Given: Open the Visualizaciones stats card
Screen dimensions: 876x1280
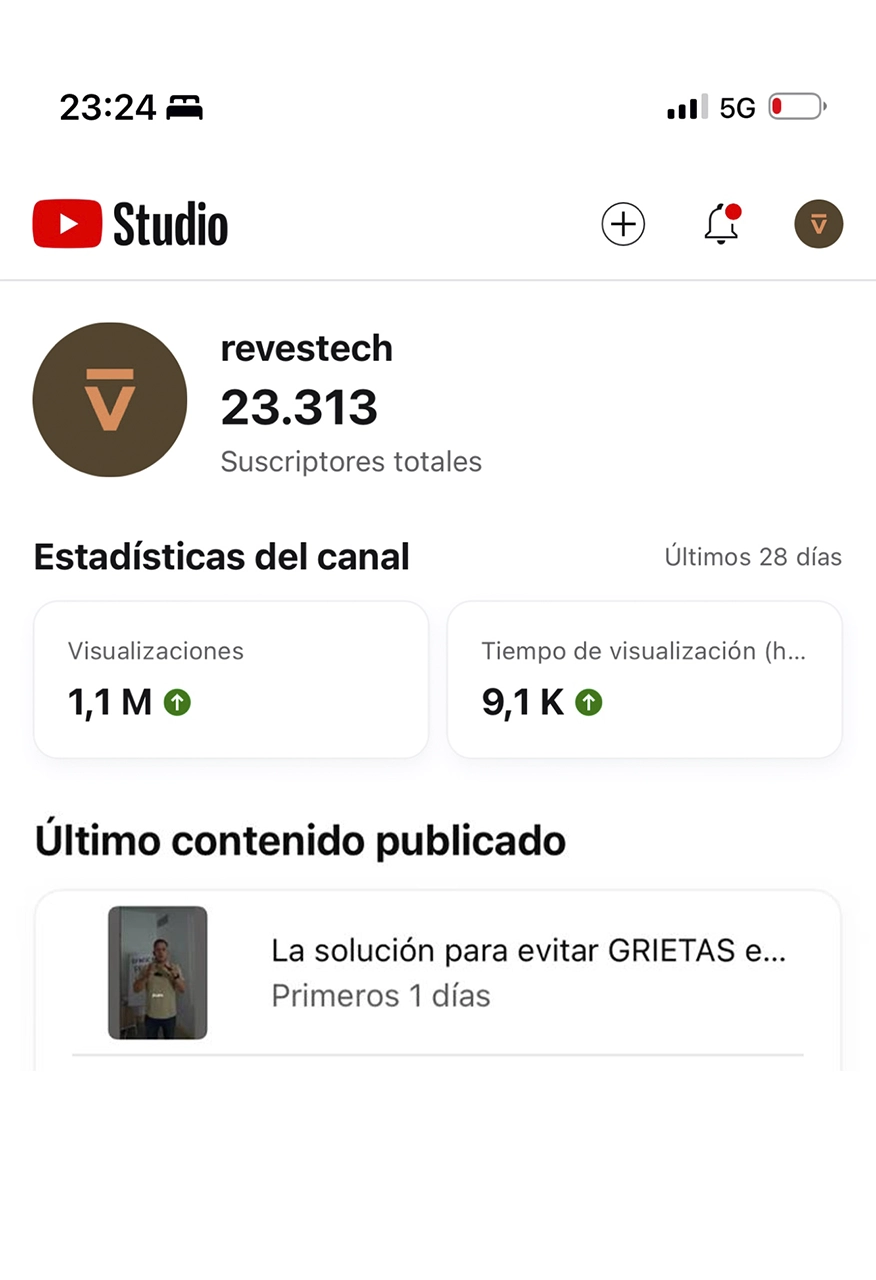Looking at the screenshot, I should tap(231, 680).
